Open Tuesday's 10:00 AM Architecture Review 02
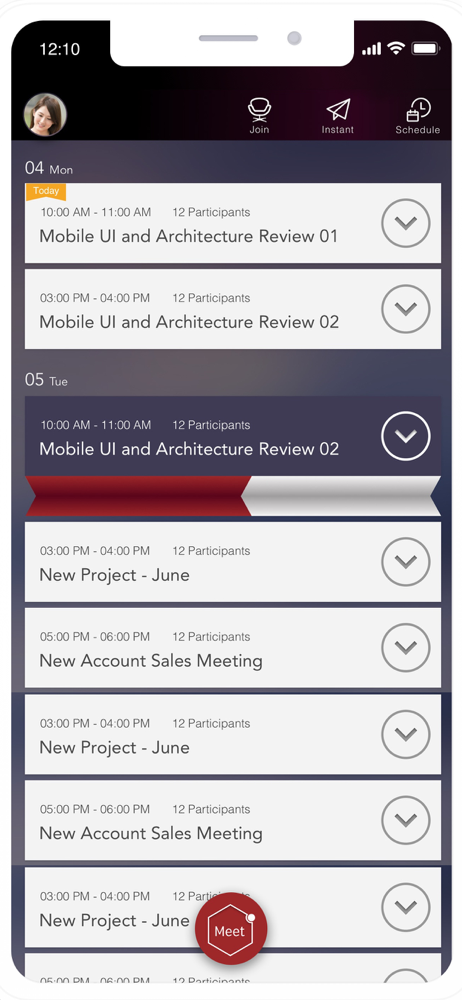The width and height of the screenshot is (462, 1000). (233, 436)
